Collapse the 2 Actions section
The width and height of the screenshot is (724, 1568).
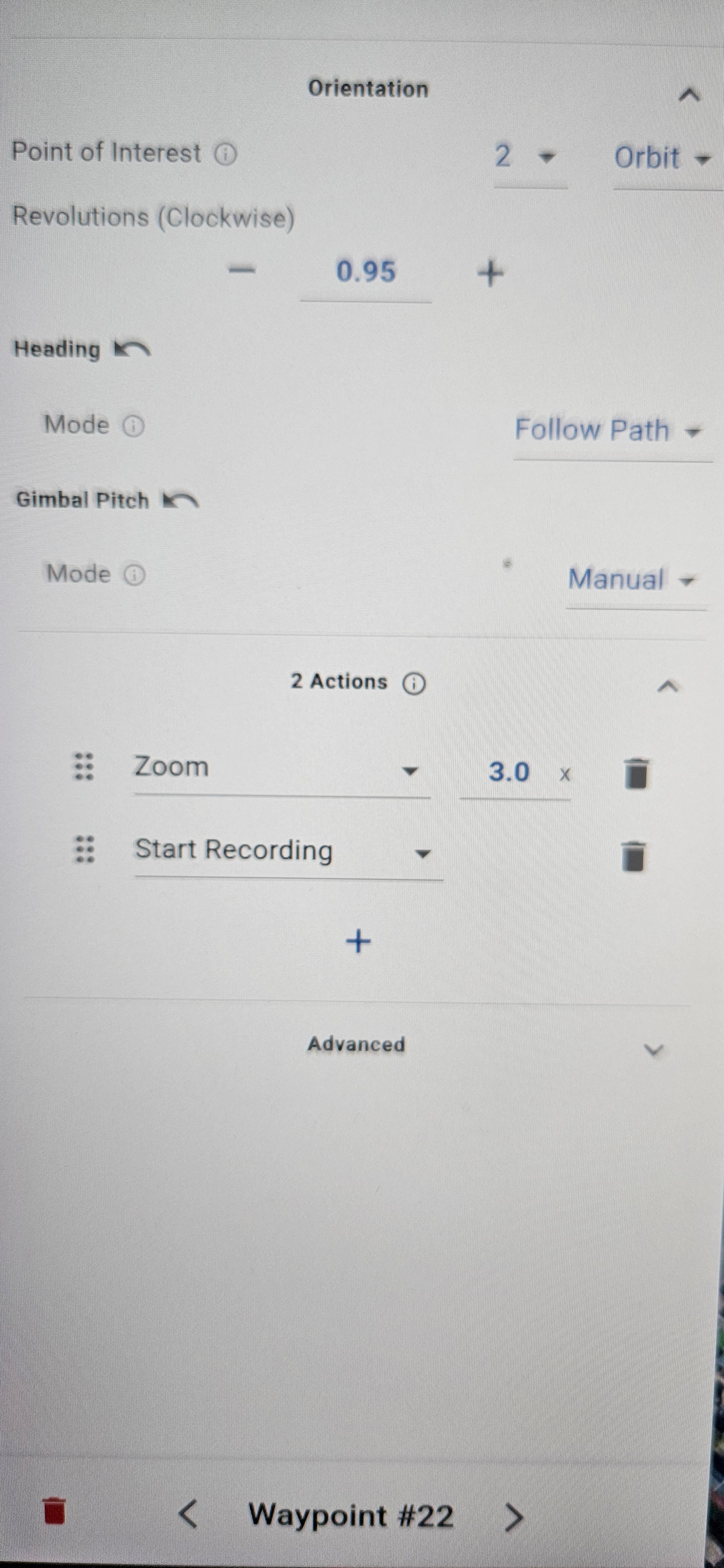pos(668,687)
